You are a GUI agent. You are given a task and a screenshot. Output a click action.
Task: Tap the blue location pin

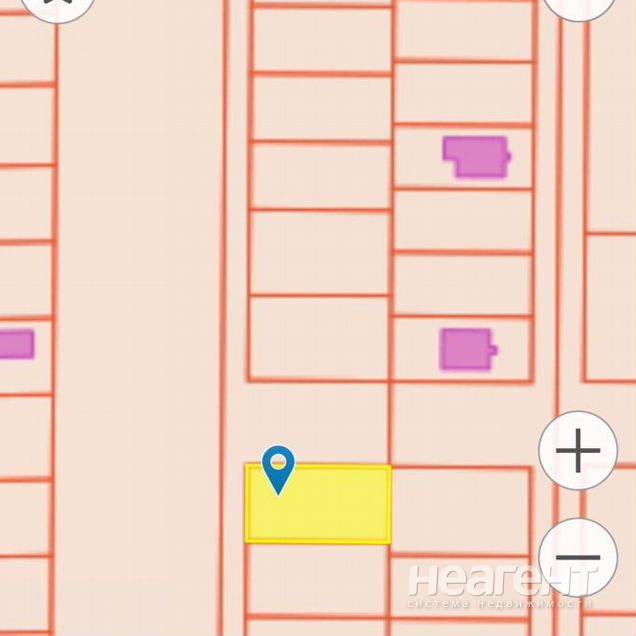pyautogui.click(x=278, y=467)
